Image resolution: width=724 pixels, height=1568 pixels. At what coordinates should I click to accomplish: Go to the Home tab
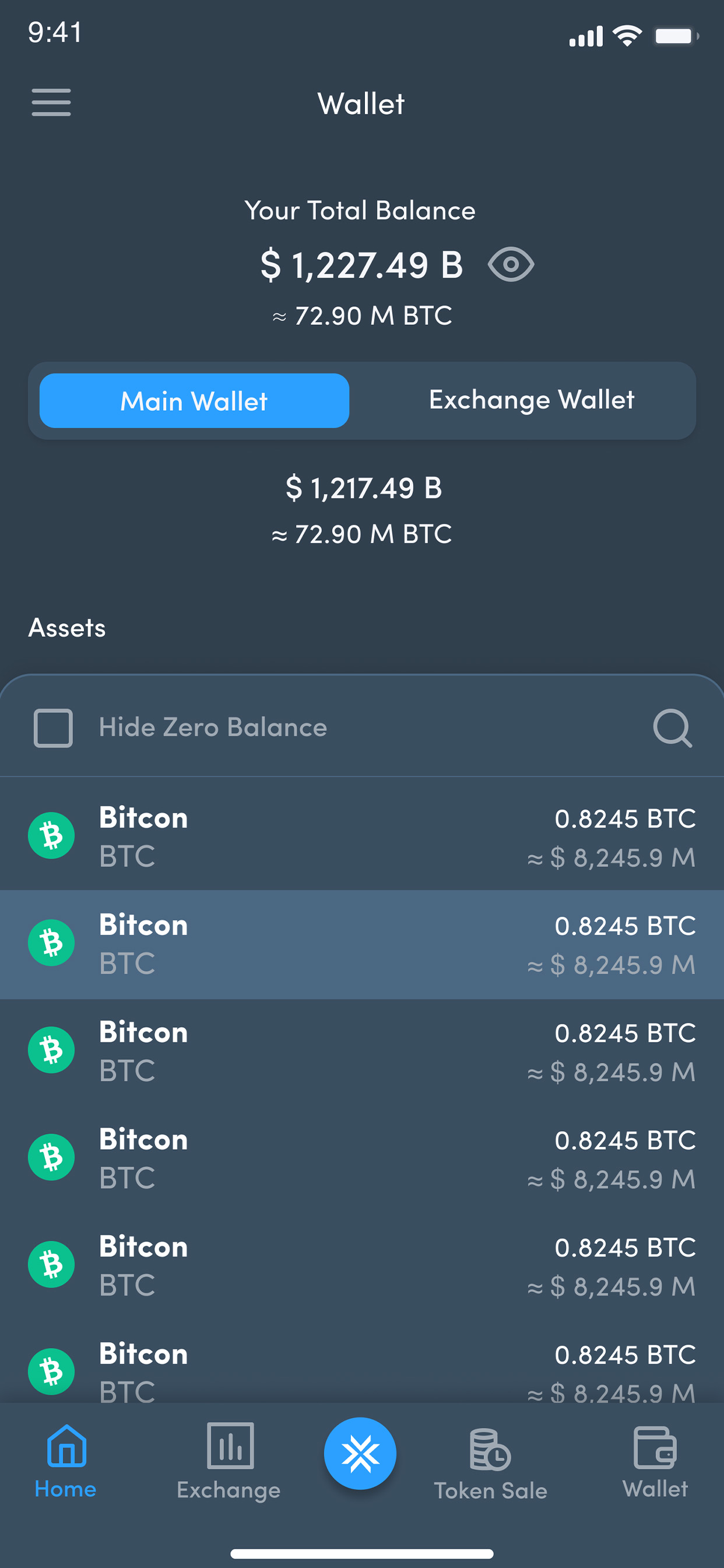coord(66,1461)
